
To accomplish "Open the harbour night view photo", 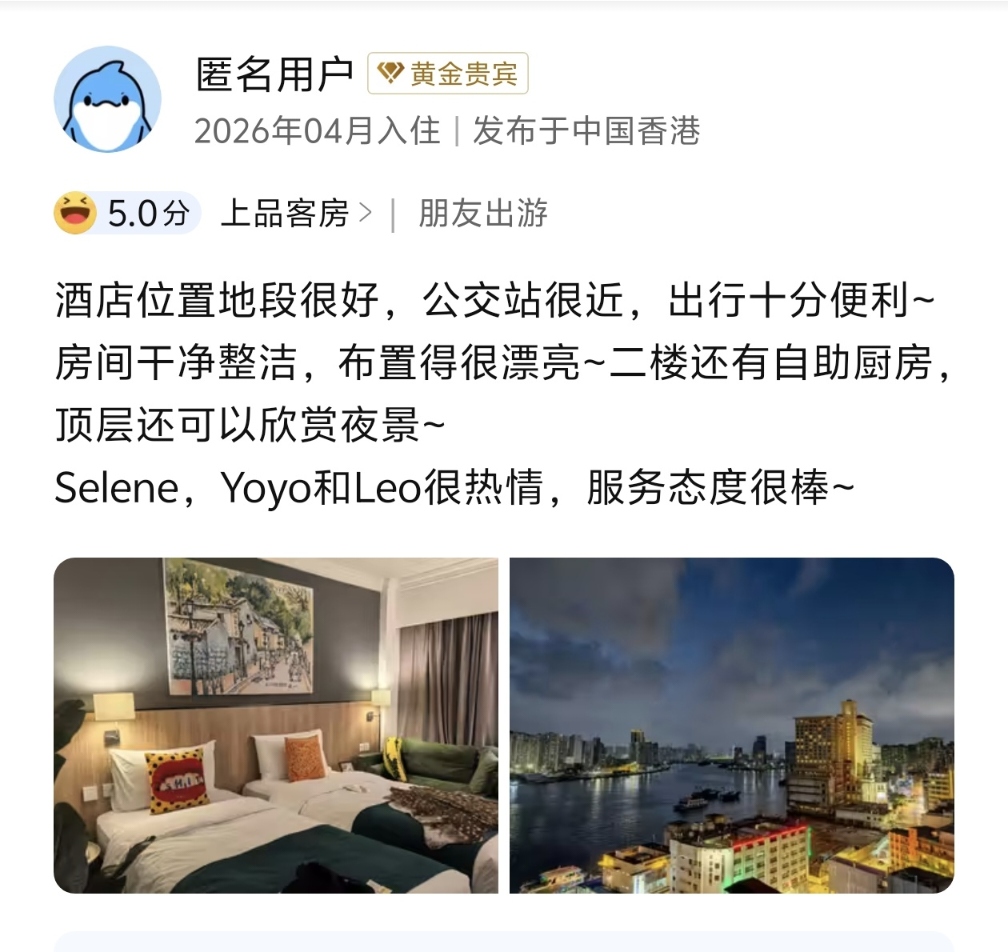I will tap(732, 725).
